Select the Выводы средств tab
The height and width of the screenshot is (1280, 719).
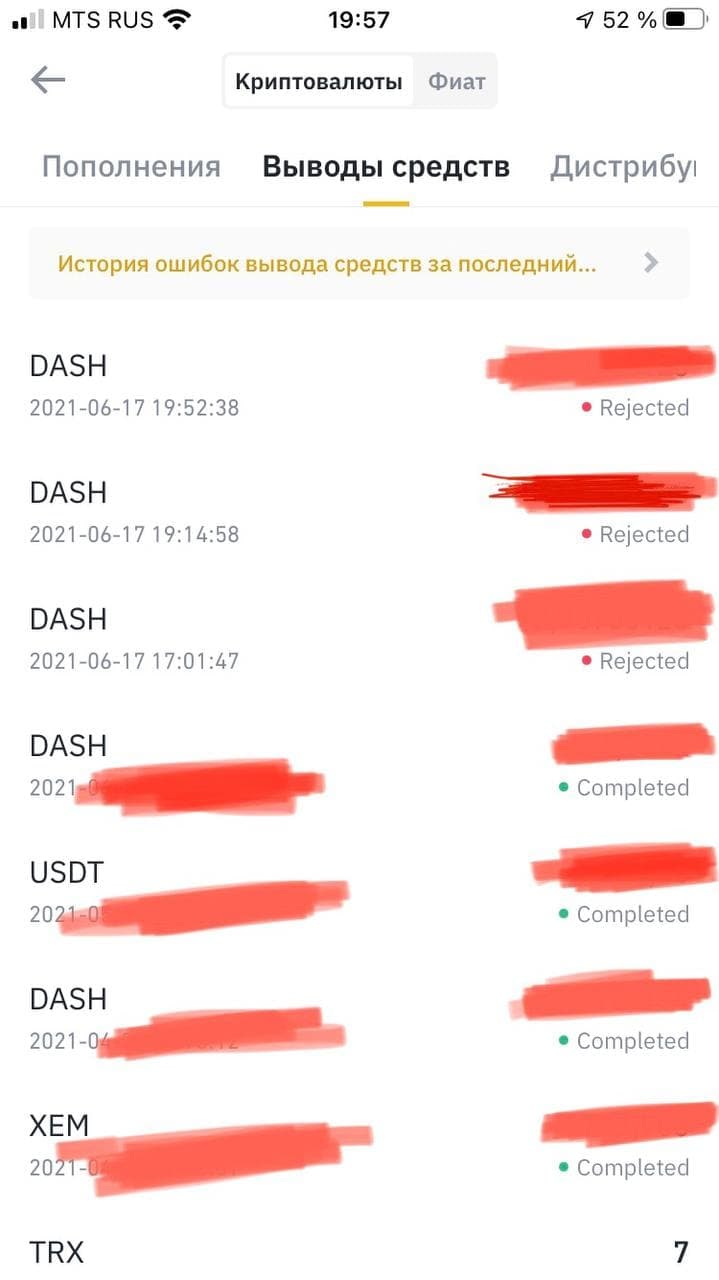[x=386, y=166]
